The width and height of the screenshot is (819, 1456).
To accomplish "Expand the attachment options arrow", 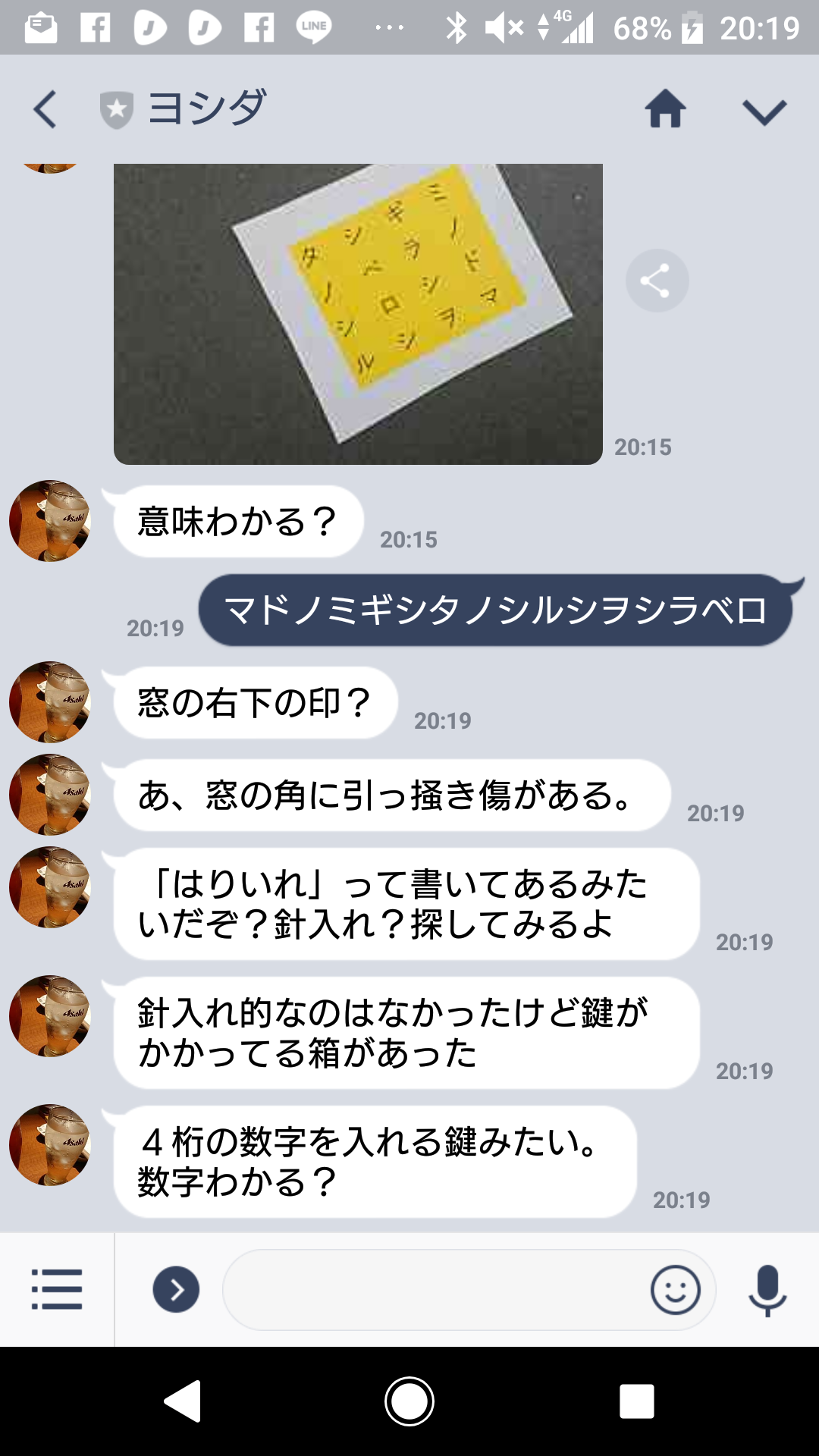I will click(x=176, y=1289).
